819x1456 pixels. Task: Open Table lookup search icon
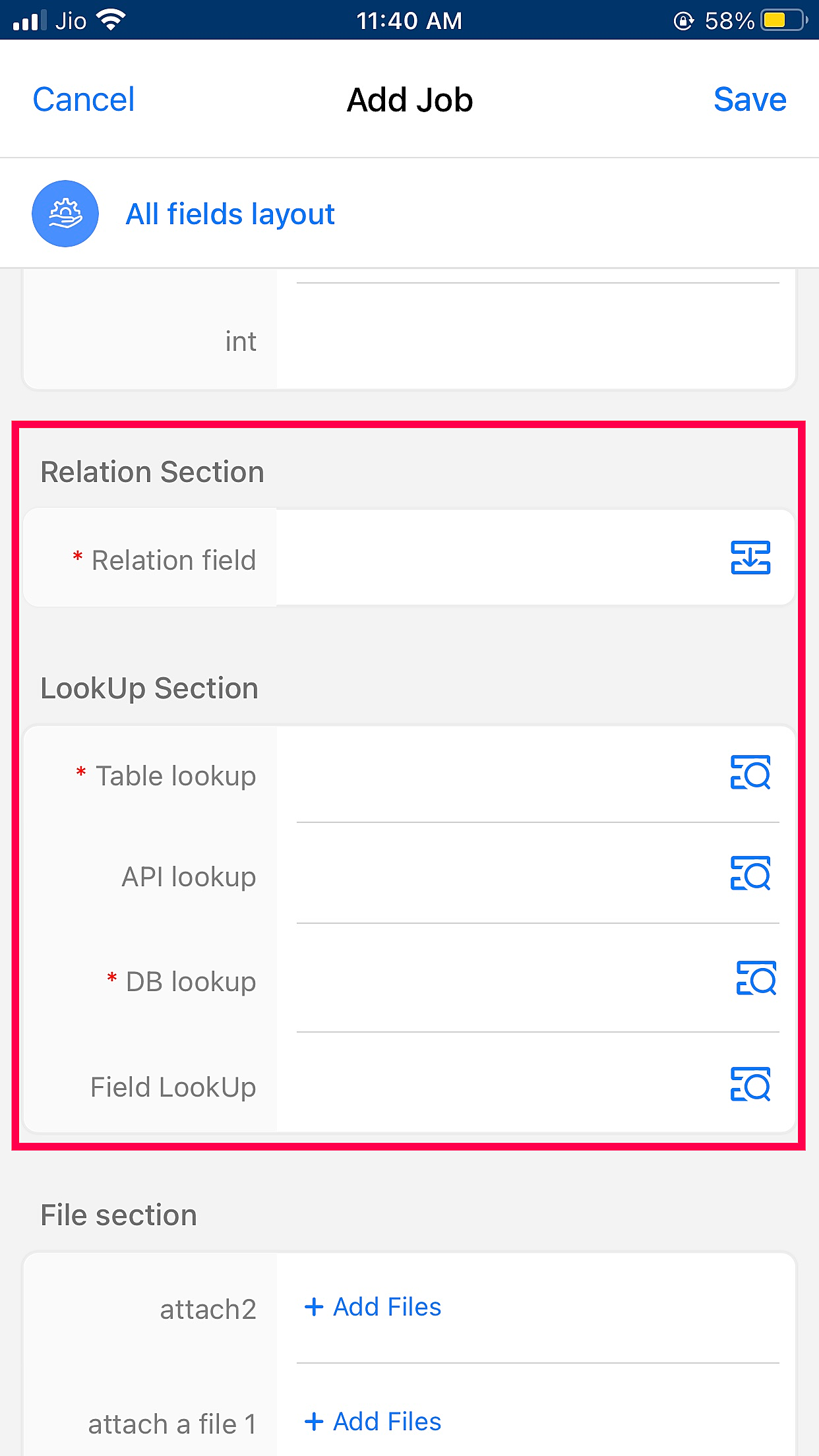click(750, 773)
